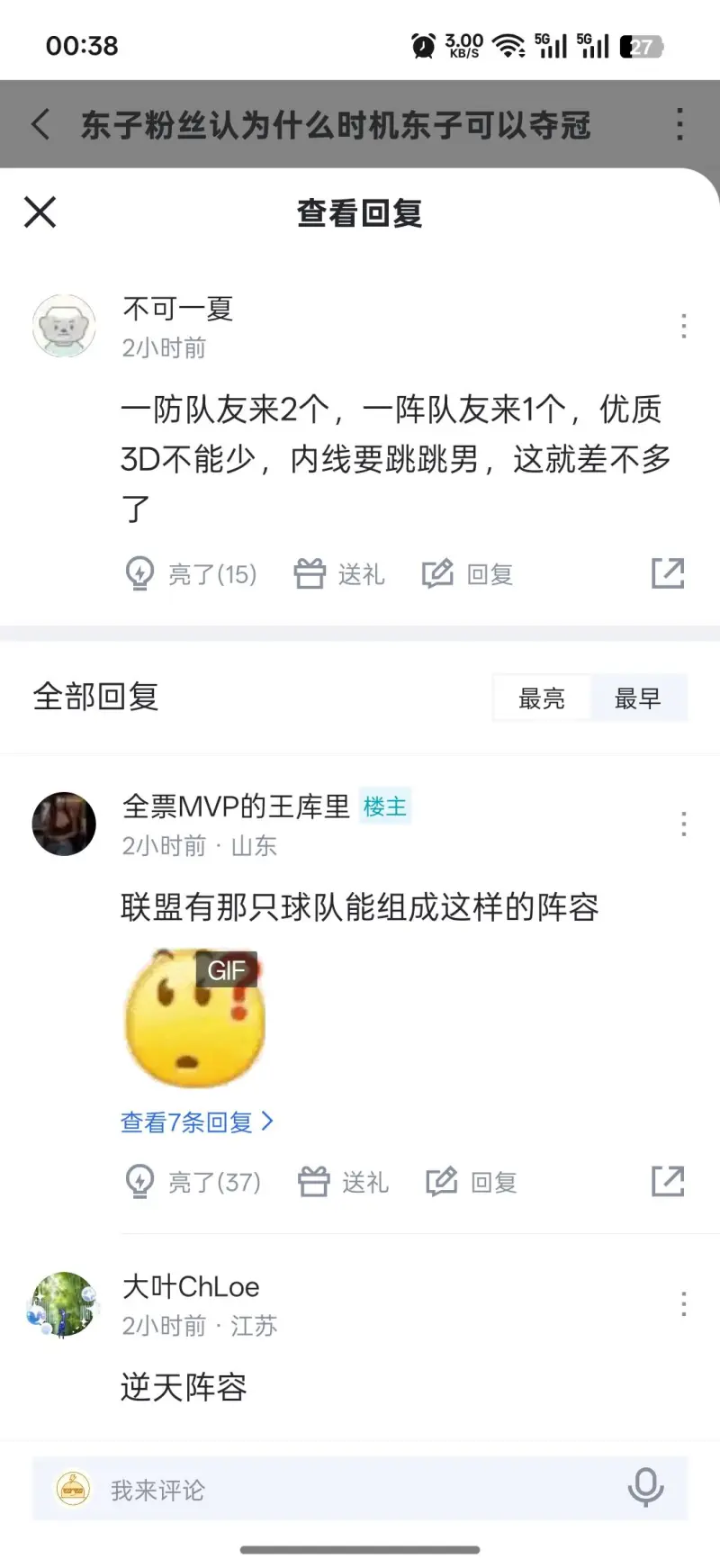Viewport: 720px width, 1568px height.
Task: Sort replies by 最亮
Action: tap(542, 698)
